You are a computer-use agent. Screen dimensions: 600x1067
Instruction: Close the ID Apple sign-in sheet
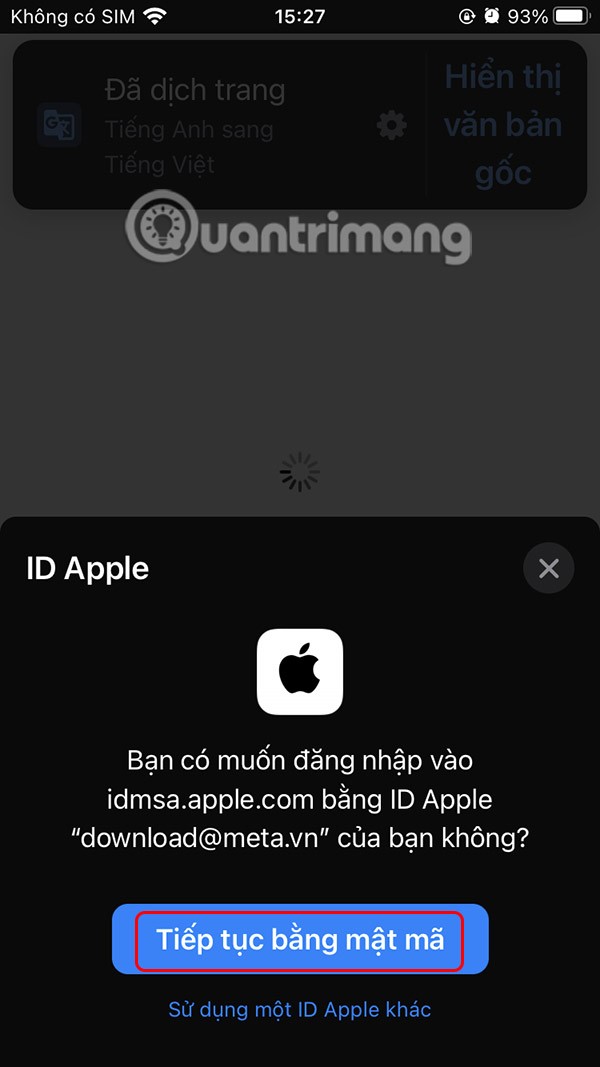(x=548, y=569)
